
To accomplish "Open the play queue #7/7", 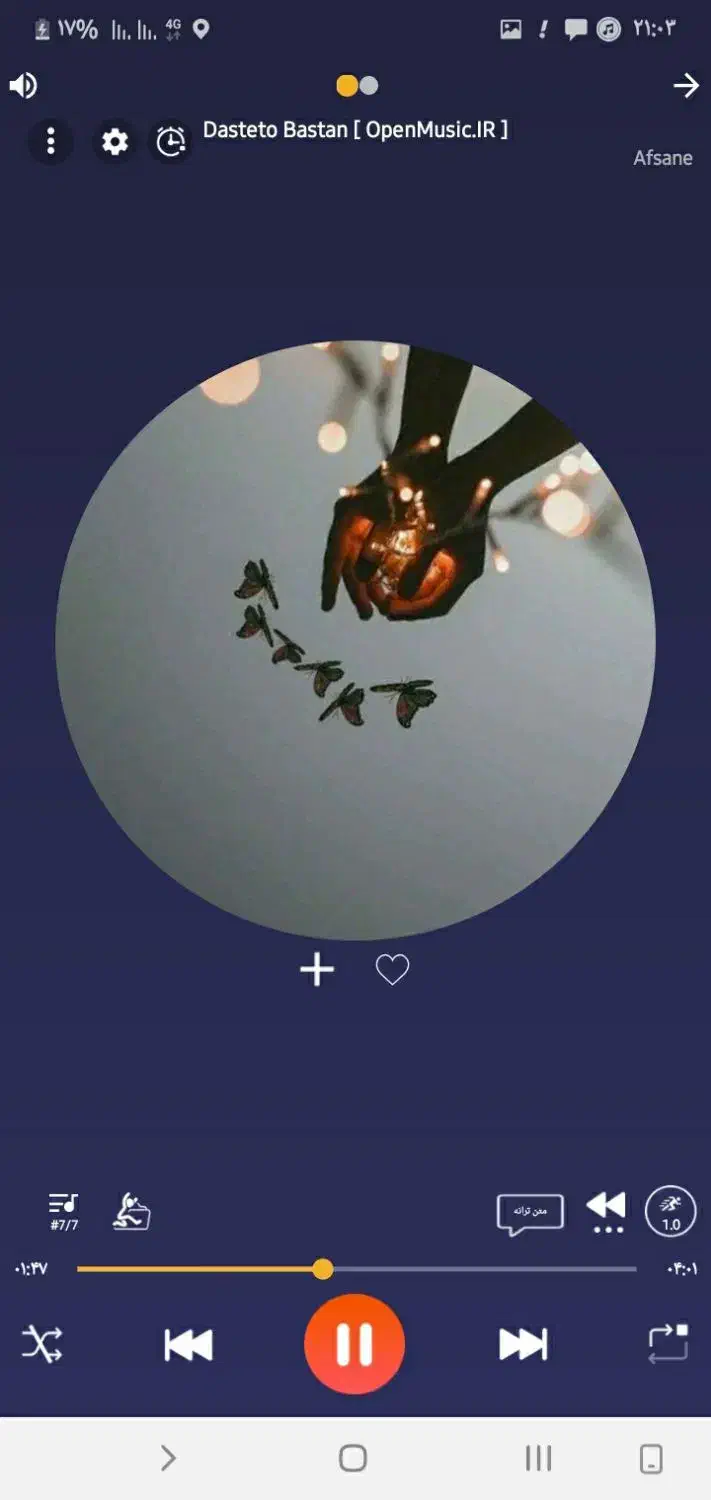I will point(64,1211).
